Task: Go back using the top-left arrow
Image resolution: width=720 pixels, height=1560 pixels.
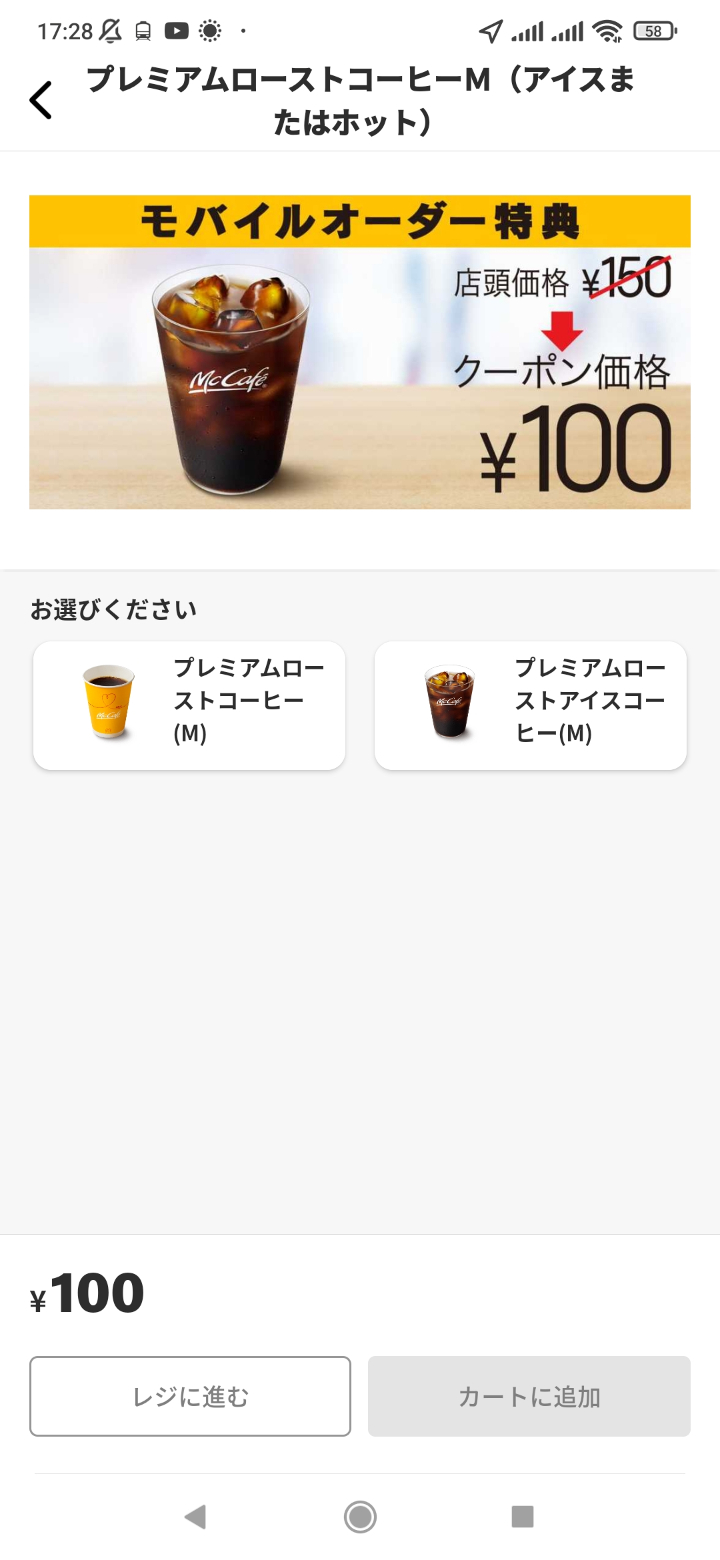Action: (40, 100)
